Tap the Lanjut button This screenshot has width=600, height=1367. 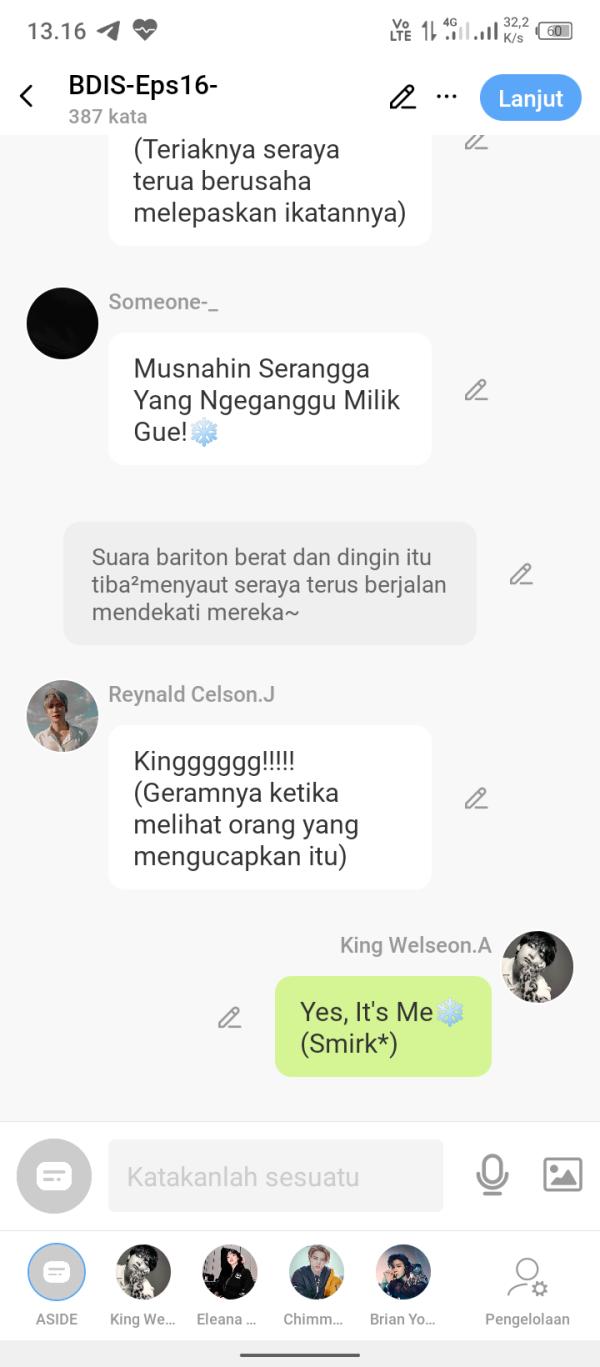pos(530,98)
